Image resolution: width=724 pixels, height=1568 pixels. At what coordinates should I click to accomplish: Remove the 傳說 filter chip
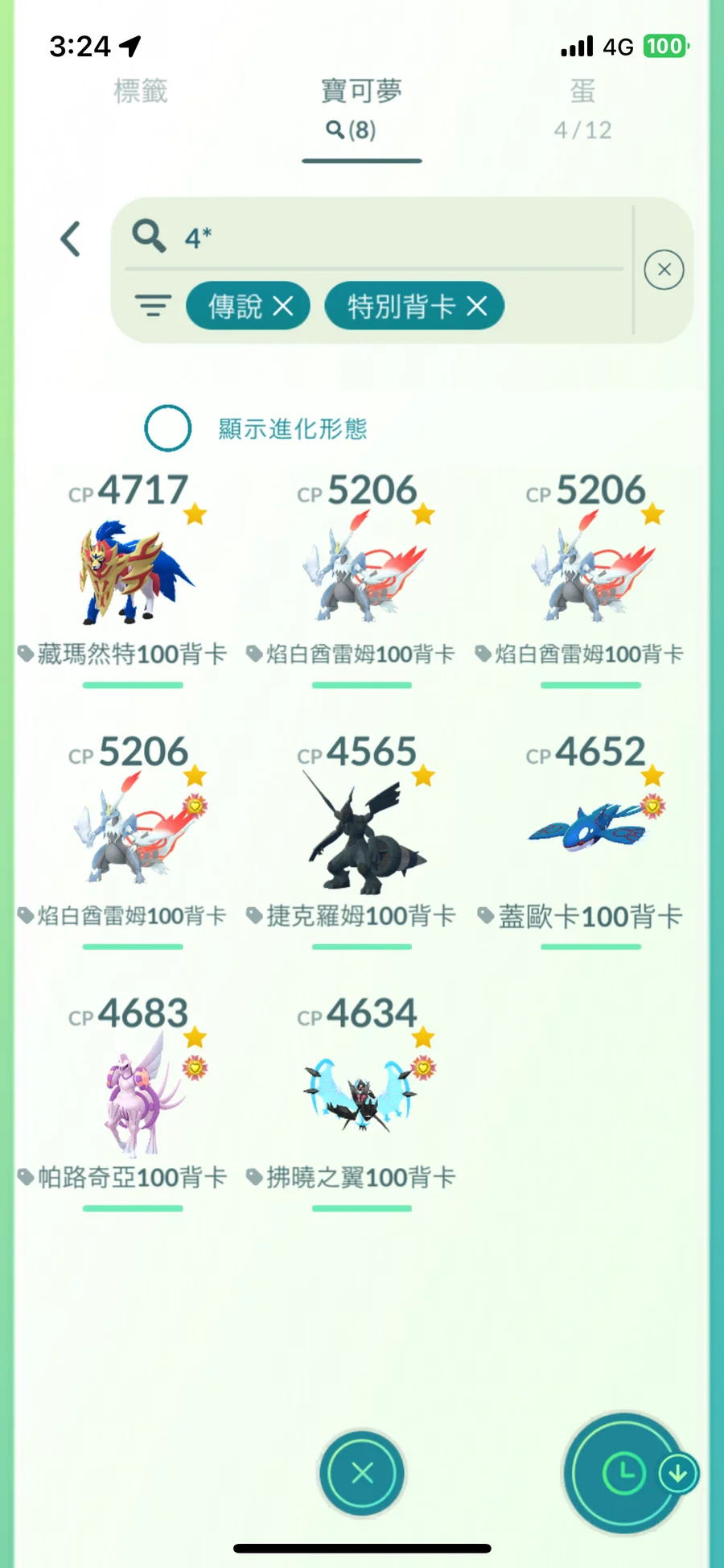(282, 306)
